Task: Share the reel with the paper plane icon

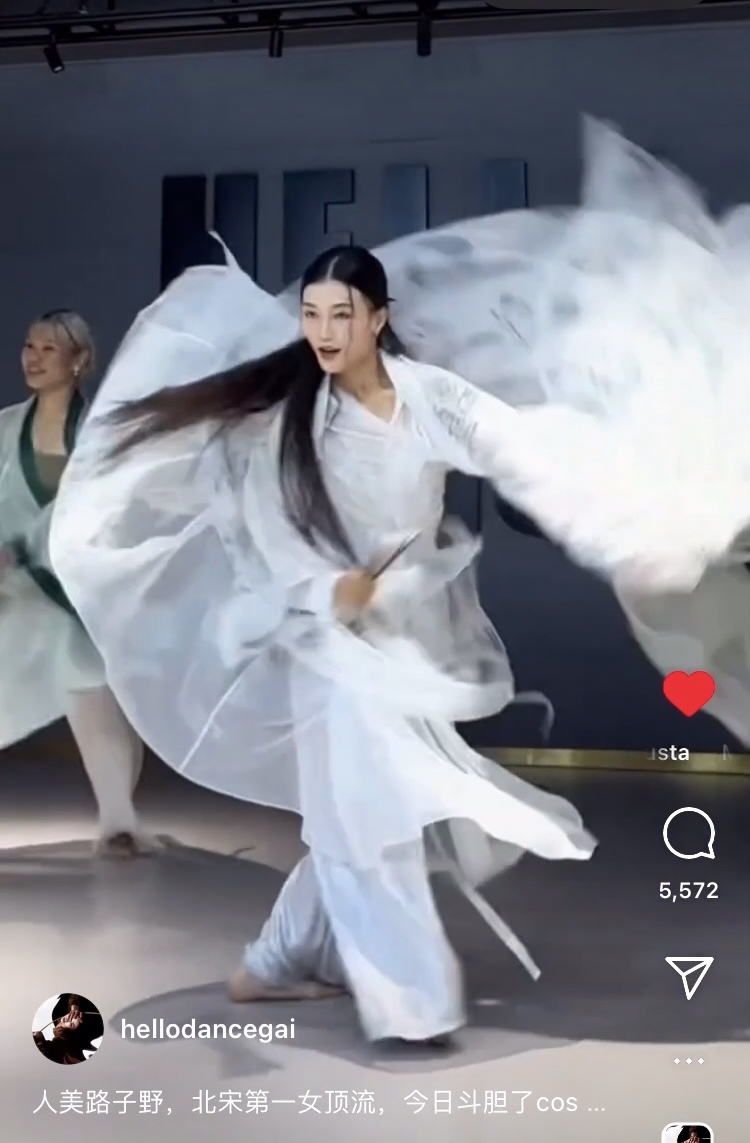Action: [689, 976]
